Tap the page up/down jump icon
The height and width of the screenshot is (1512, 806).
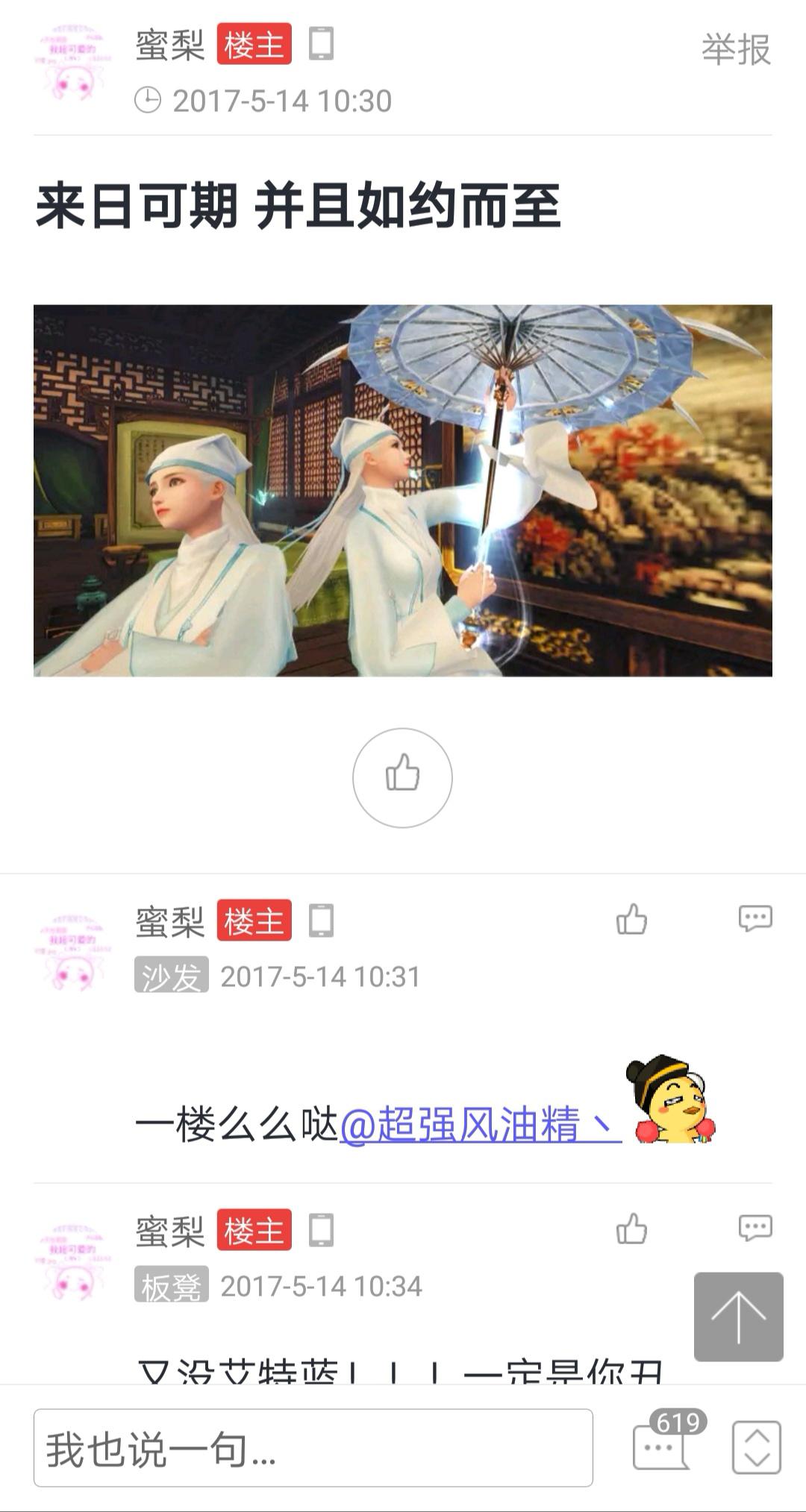point(756,1448)
